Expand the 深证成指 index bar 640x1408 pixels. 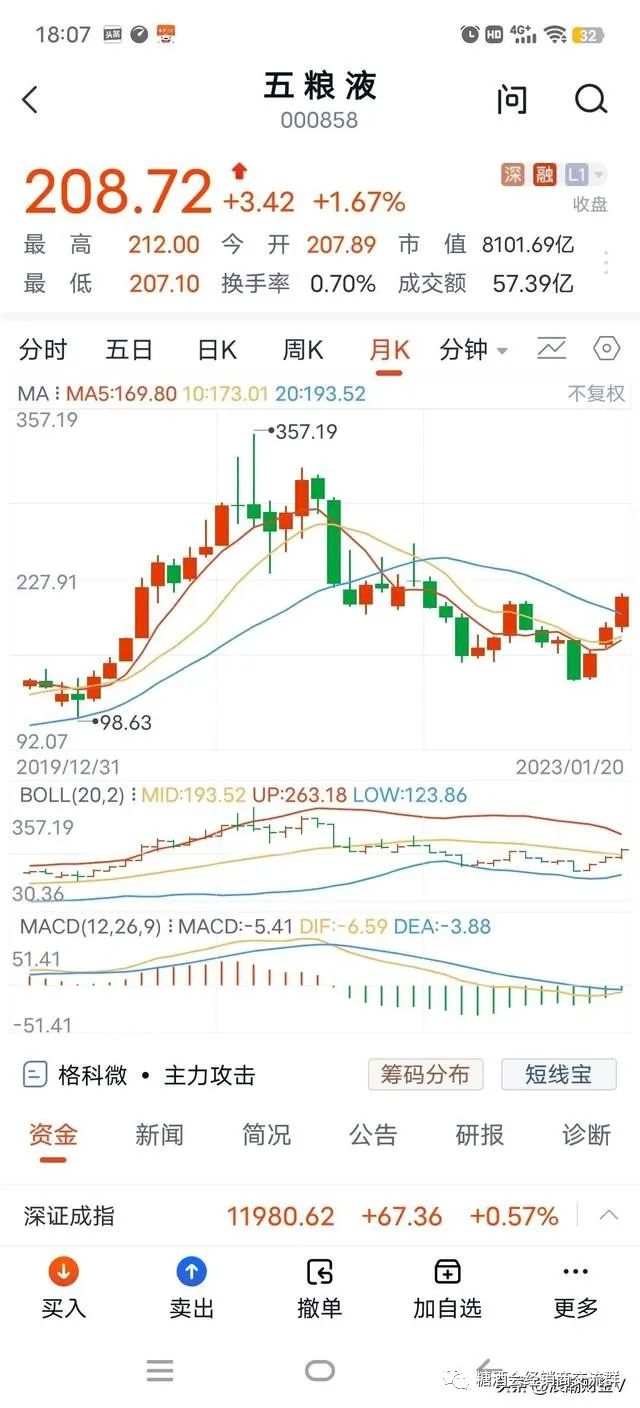608,1216
